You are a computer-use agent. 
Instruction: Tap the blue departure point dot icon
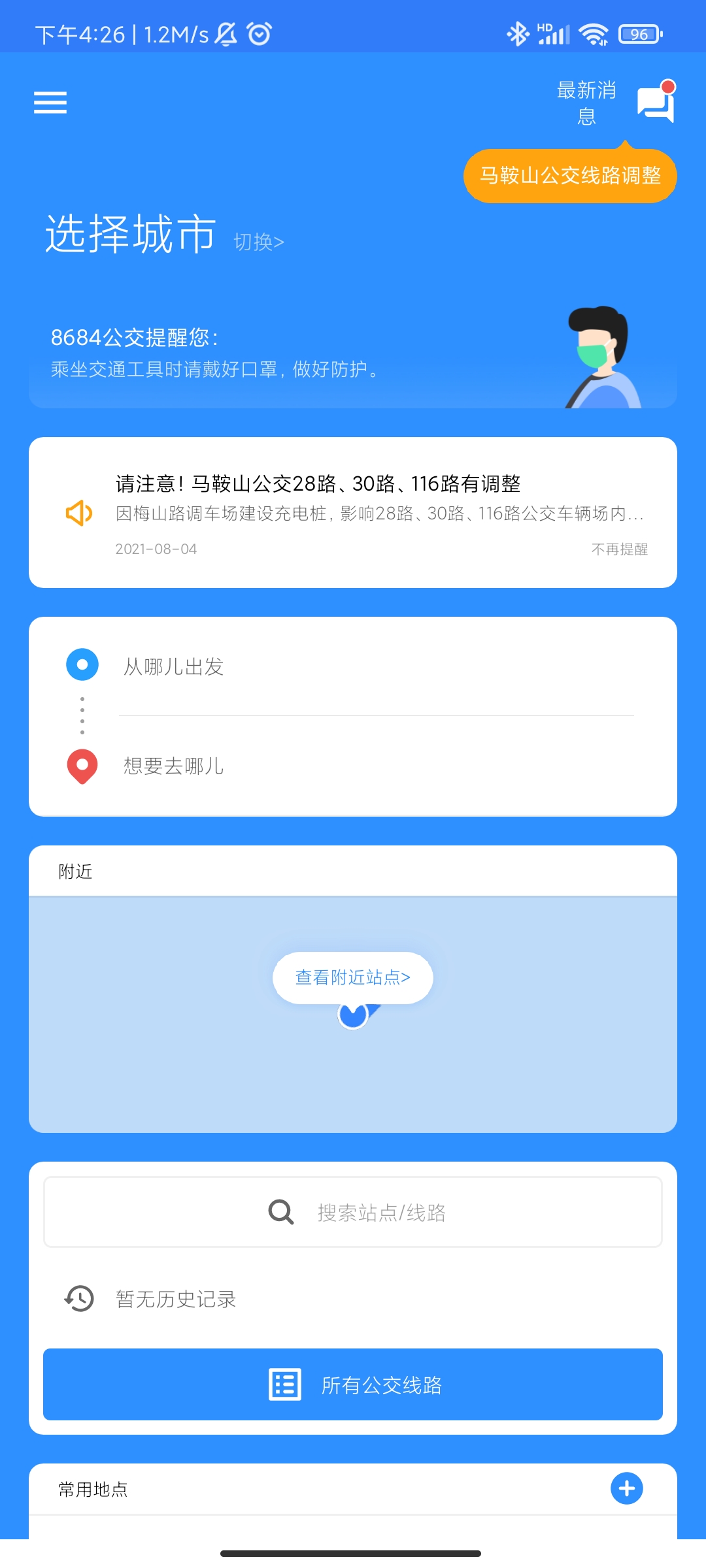point(81,664)
